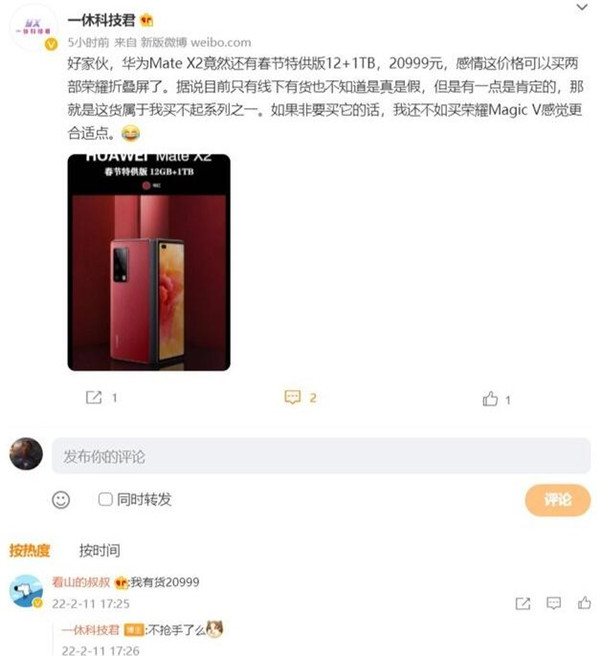Submit with the orange 评论 button
Screen dimensions: 600x656
pyautogui.click(x=557, y=499)
